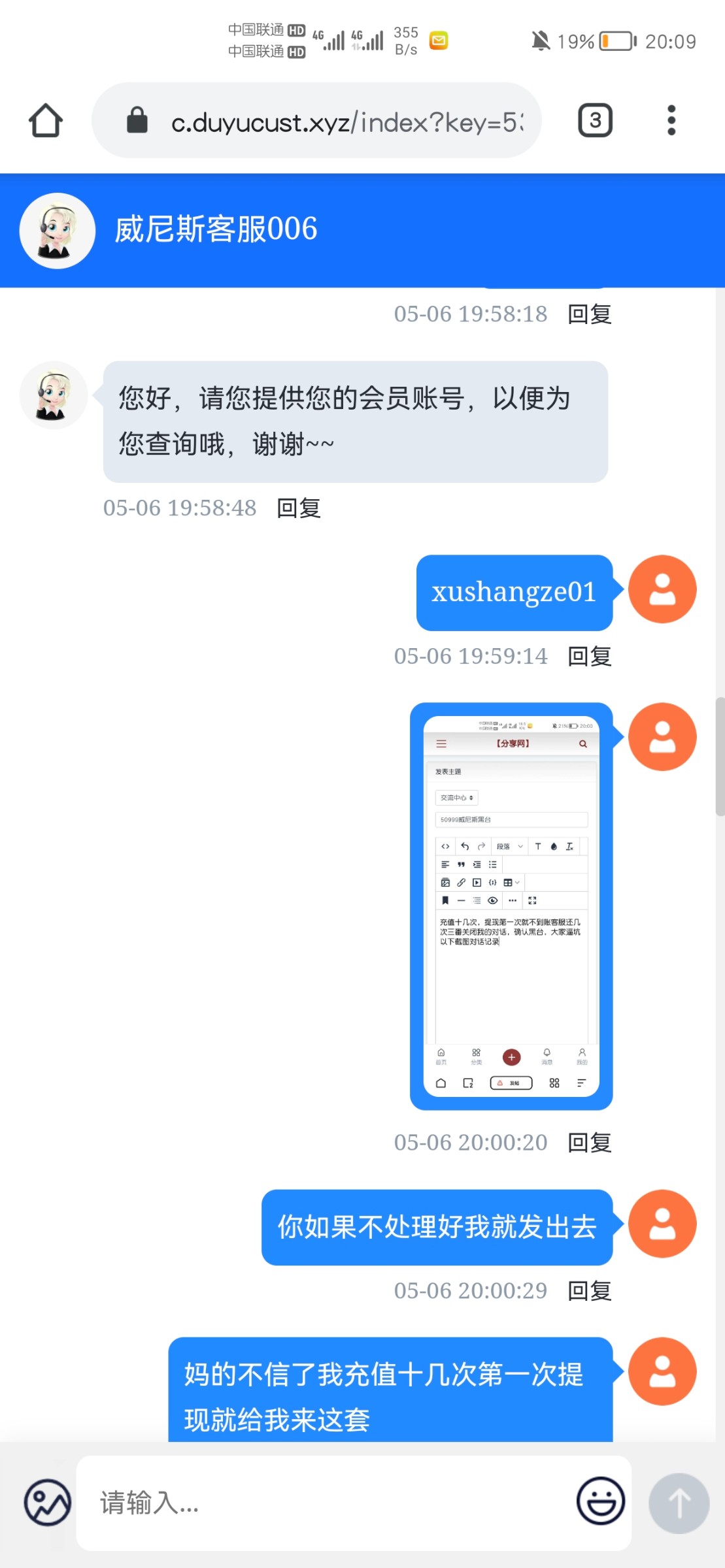
Task: Expand the table insert options chevron
Action: [x=517, y=882]
